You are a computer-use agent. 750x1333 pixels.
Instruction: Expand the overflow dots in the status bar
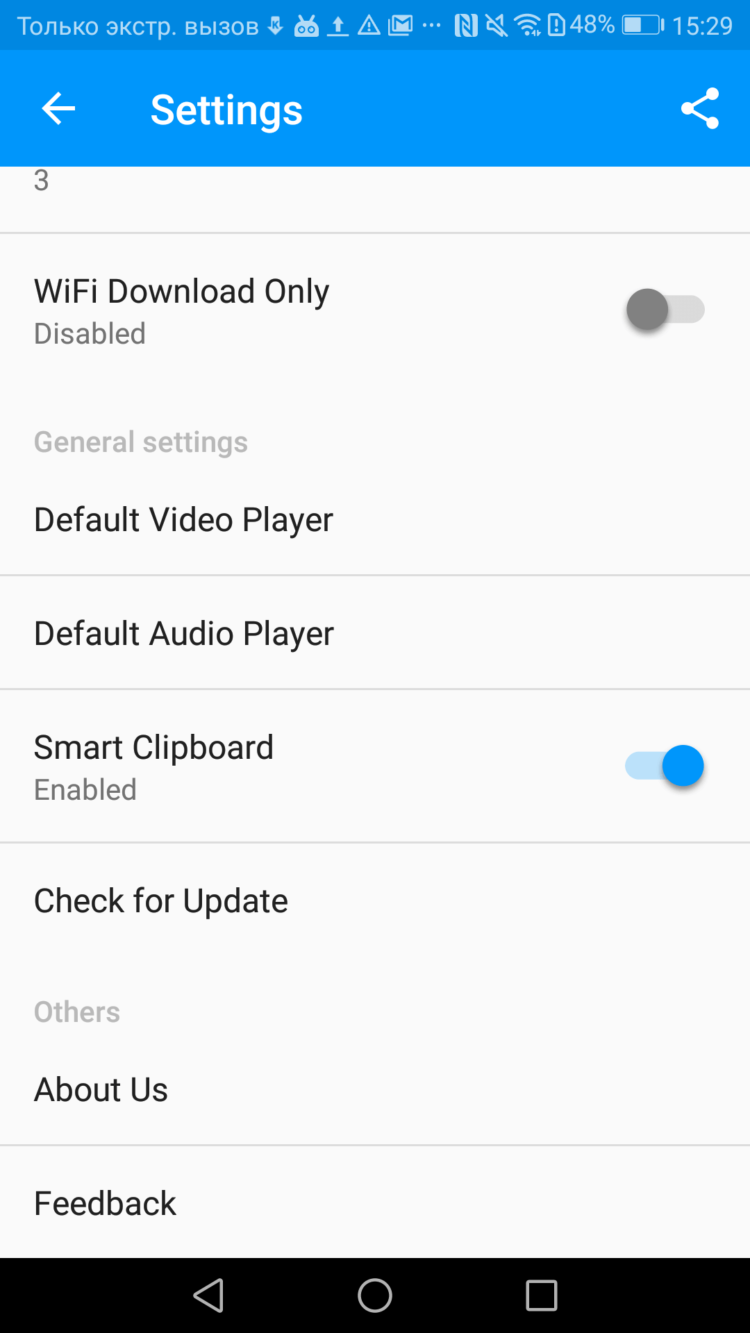(x=430, y=25)
